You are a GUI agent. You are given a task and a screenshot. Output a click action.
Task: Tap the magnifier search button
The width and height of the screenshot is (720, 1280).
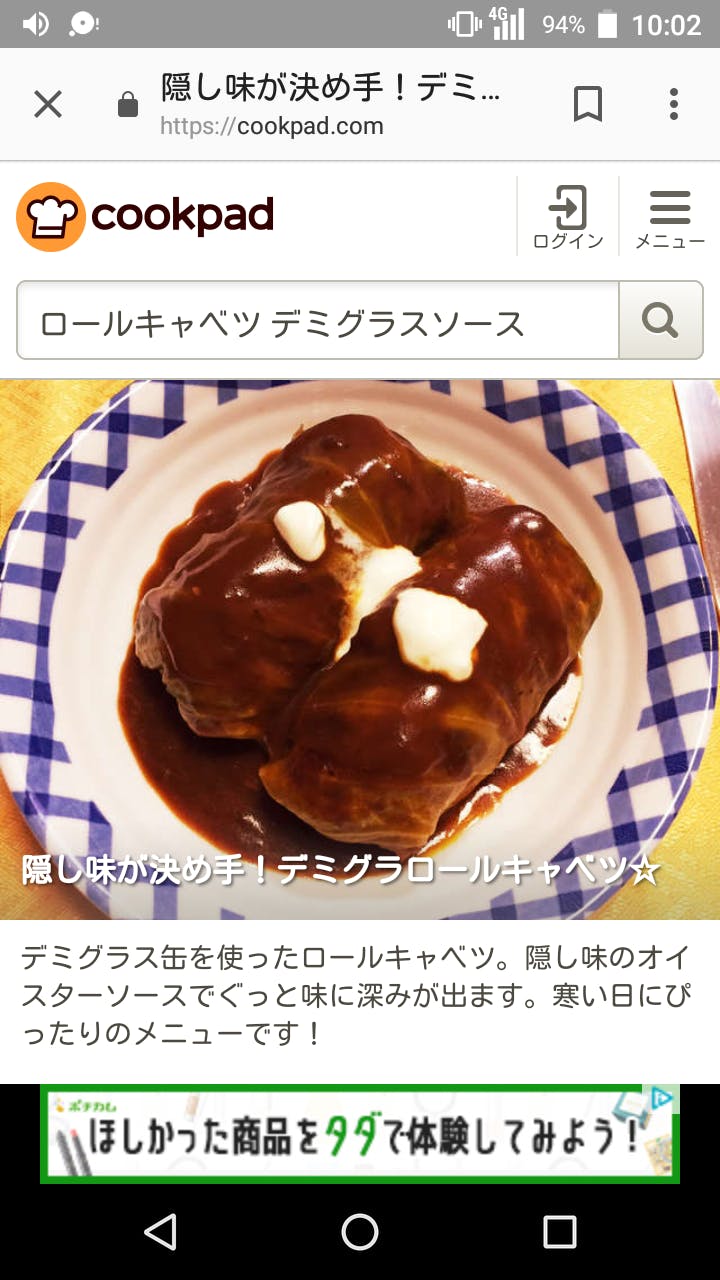tap(660, 321)
